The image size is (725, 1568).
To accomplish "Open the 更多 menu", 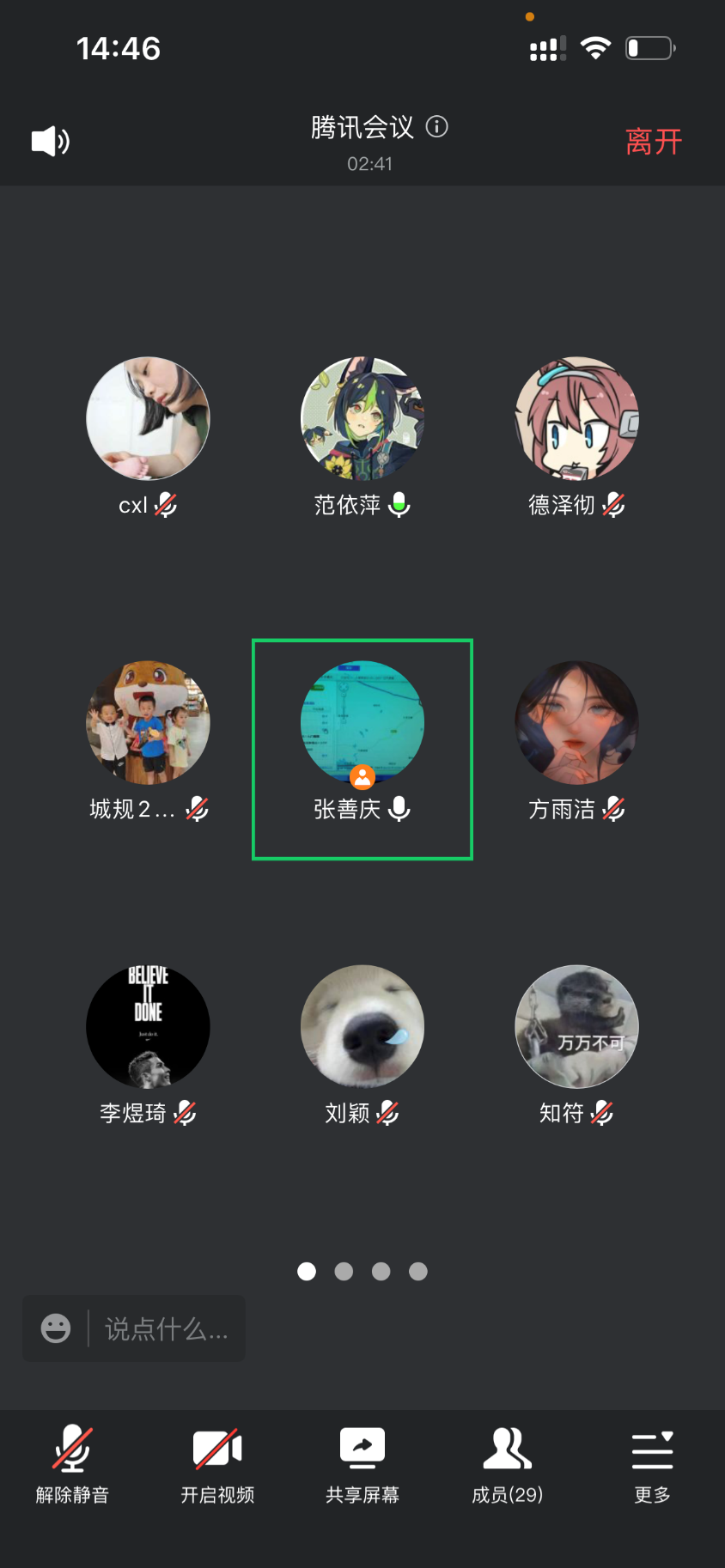I will pos(652,1462).
